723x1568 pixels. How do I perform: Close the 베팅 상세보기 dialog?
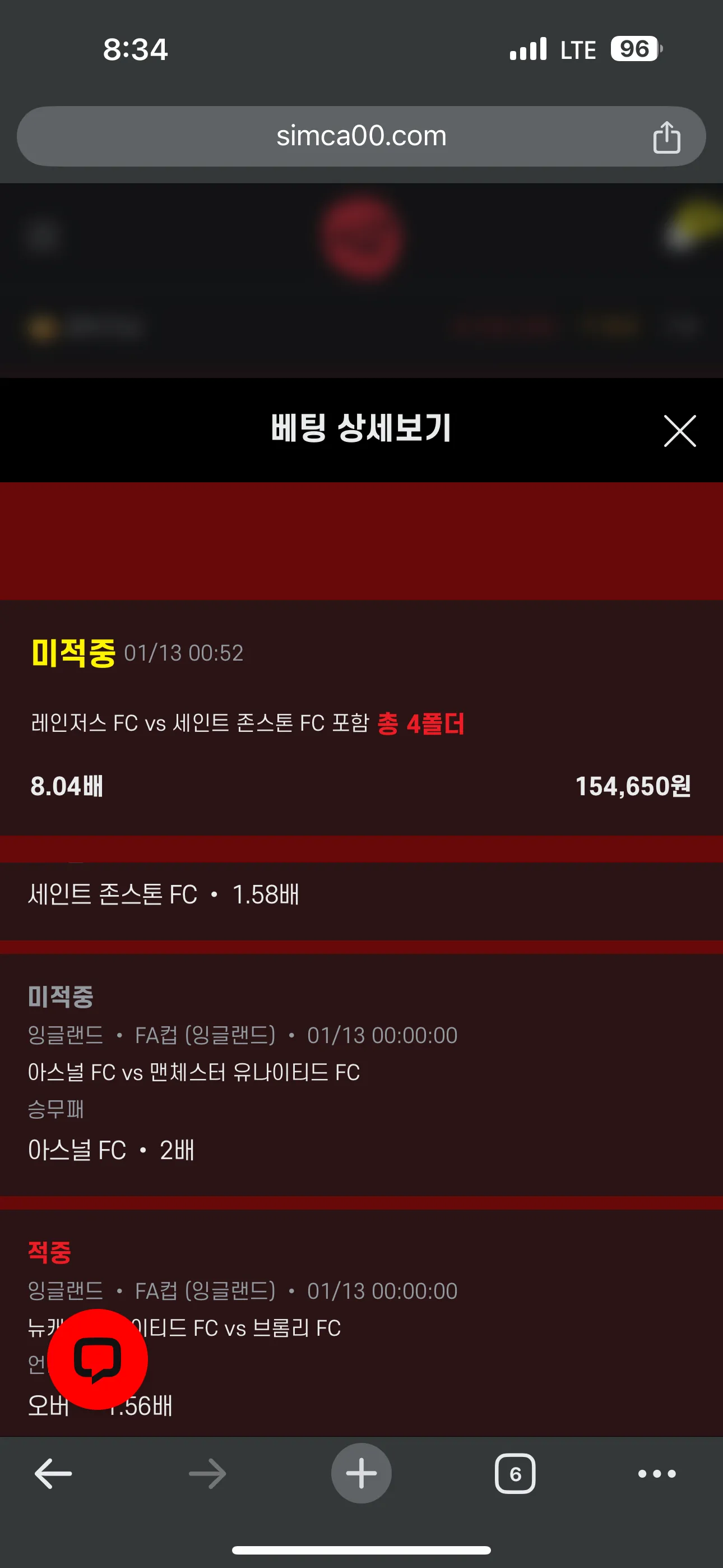pyautogui.click(x=679, y=431)
